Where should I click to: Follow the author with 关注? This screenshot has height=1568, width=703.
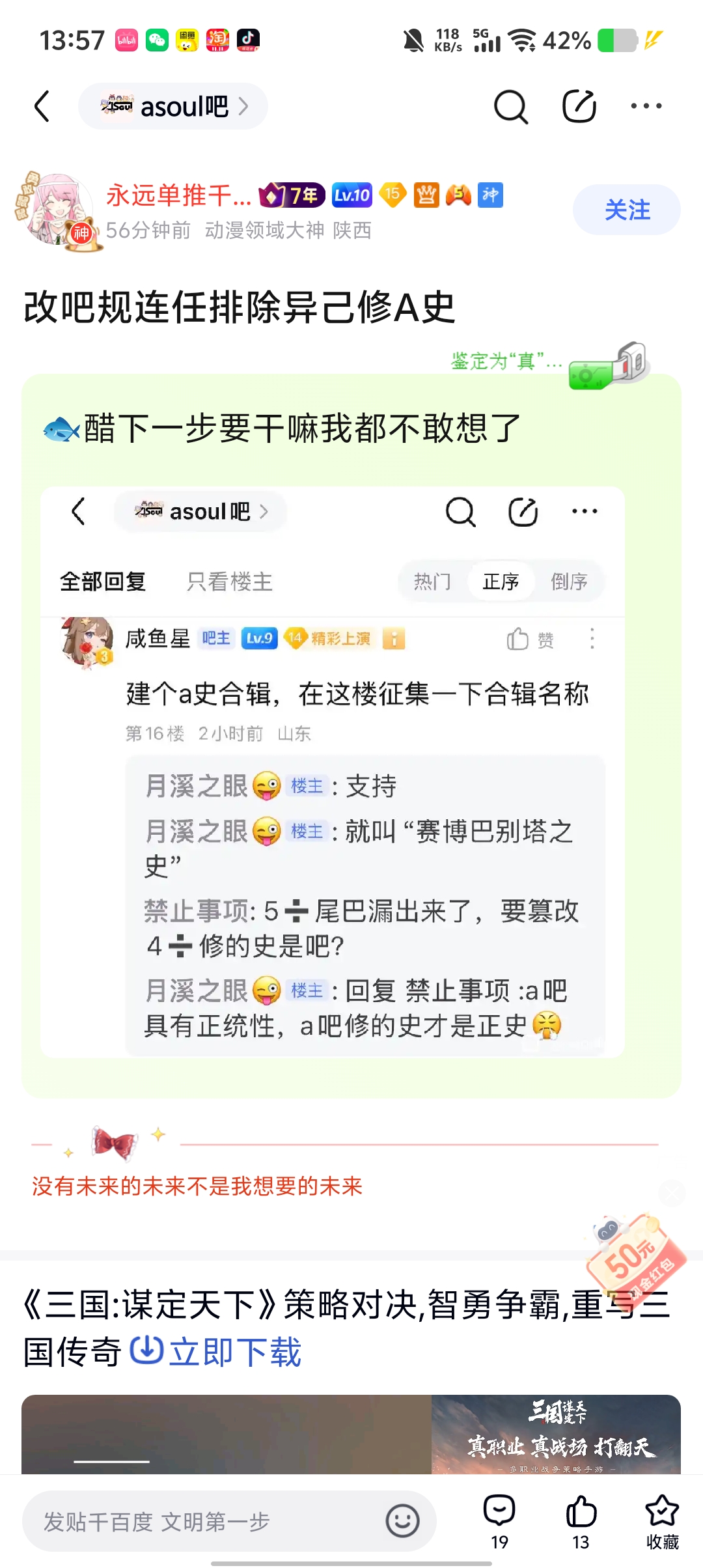tap(626, 210)
